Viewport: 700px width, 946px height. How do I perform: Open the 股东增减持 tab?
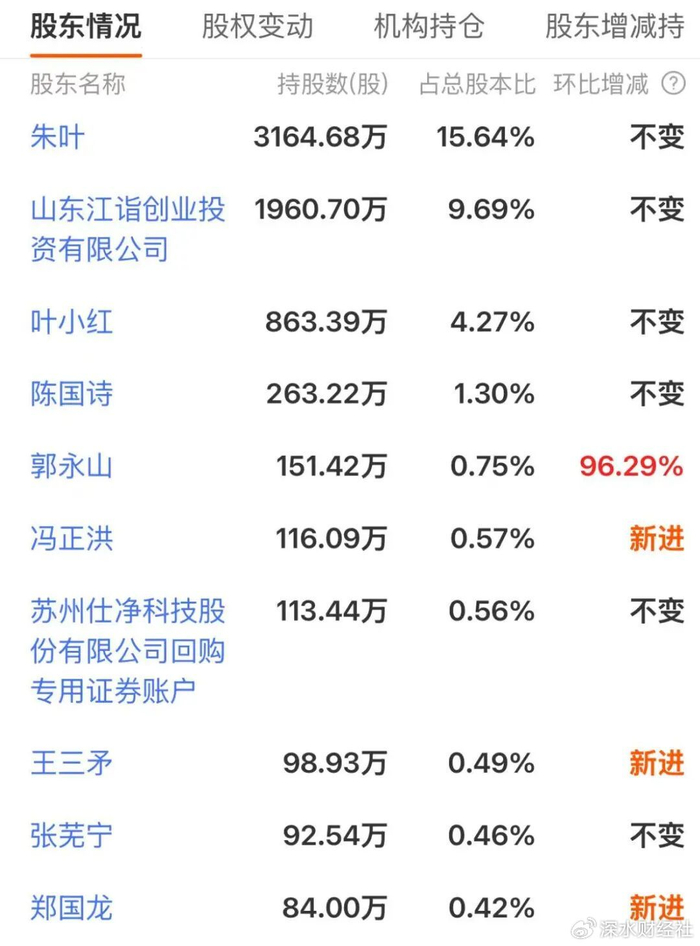pyautogui.click(x=615, y=27)
